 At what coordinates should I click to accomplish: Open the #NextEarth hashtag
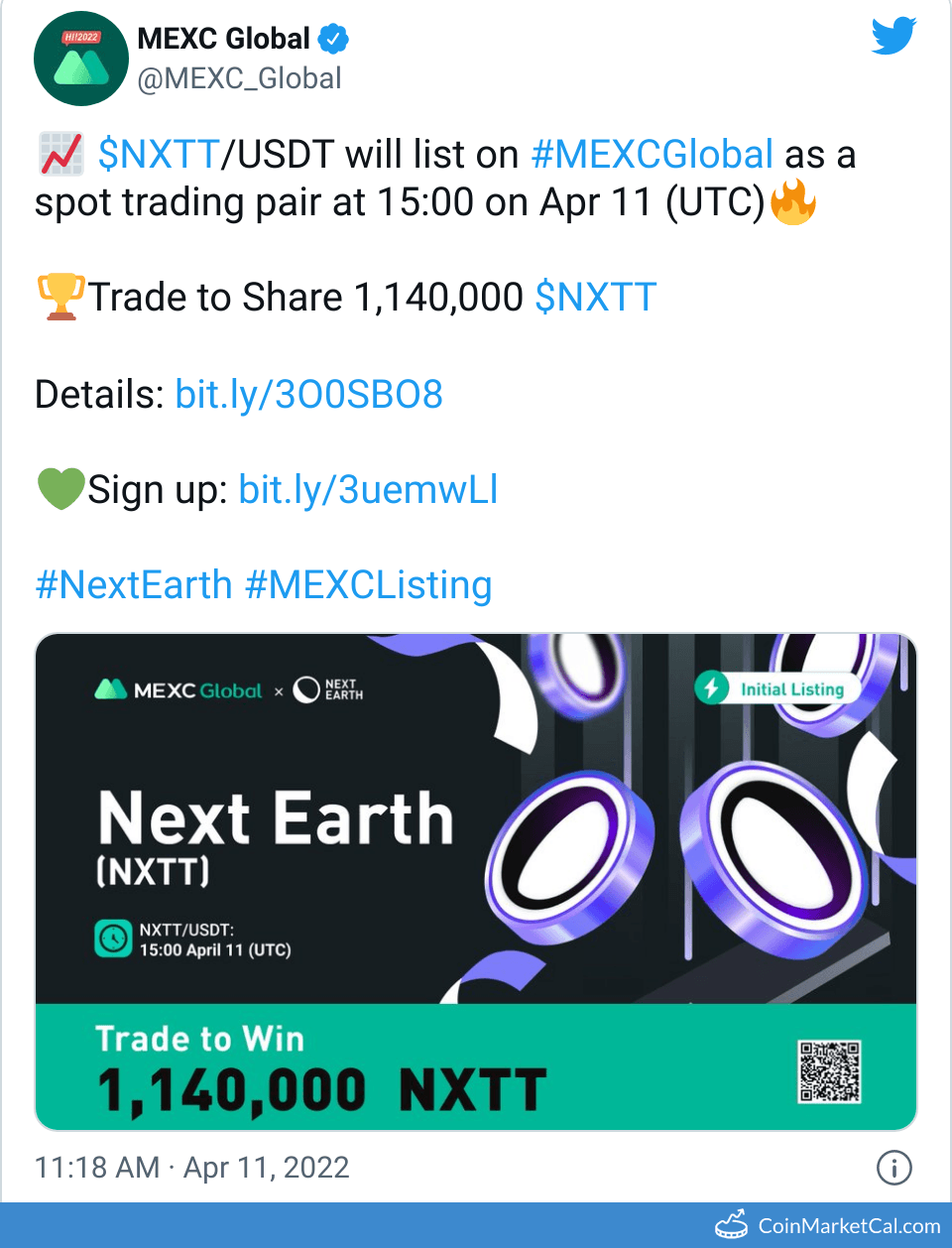click(134, 585)
